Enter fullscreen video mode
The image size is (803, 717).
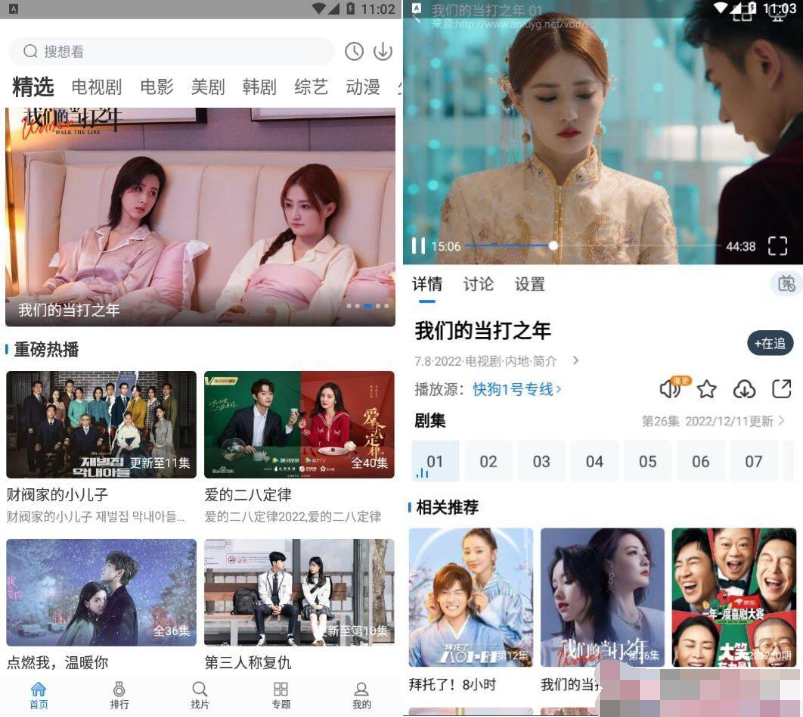click(x=777, y=246)
